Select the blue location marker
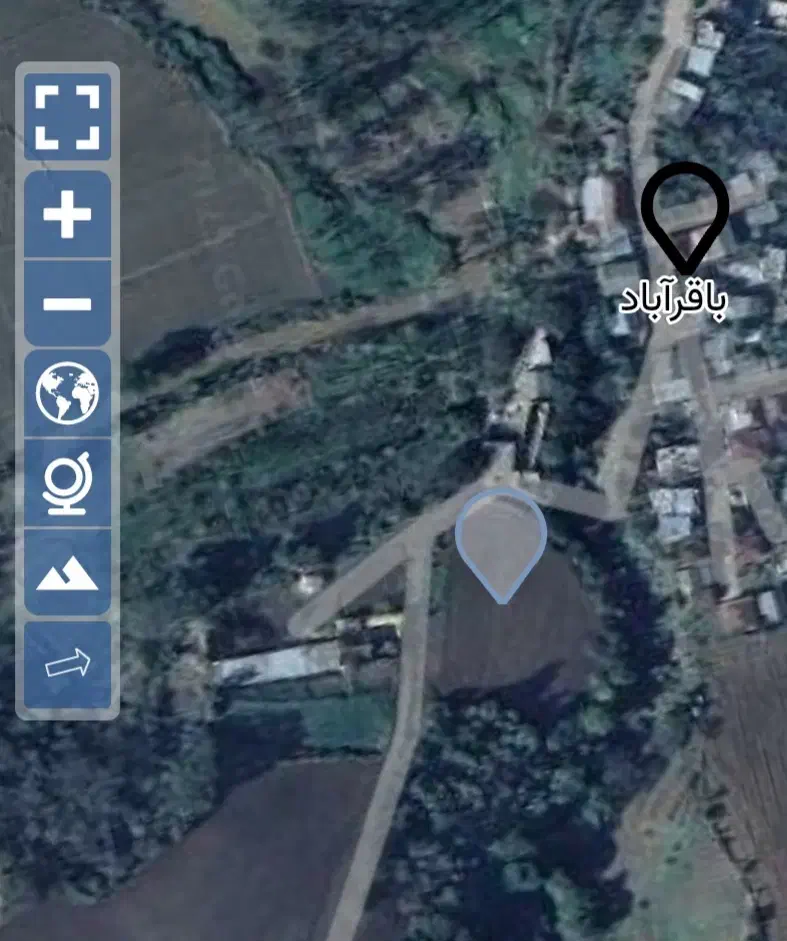This screenshot has width=787, height=941. (x=501, y=543)
